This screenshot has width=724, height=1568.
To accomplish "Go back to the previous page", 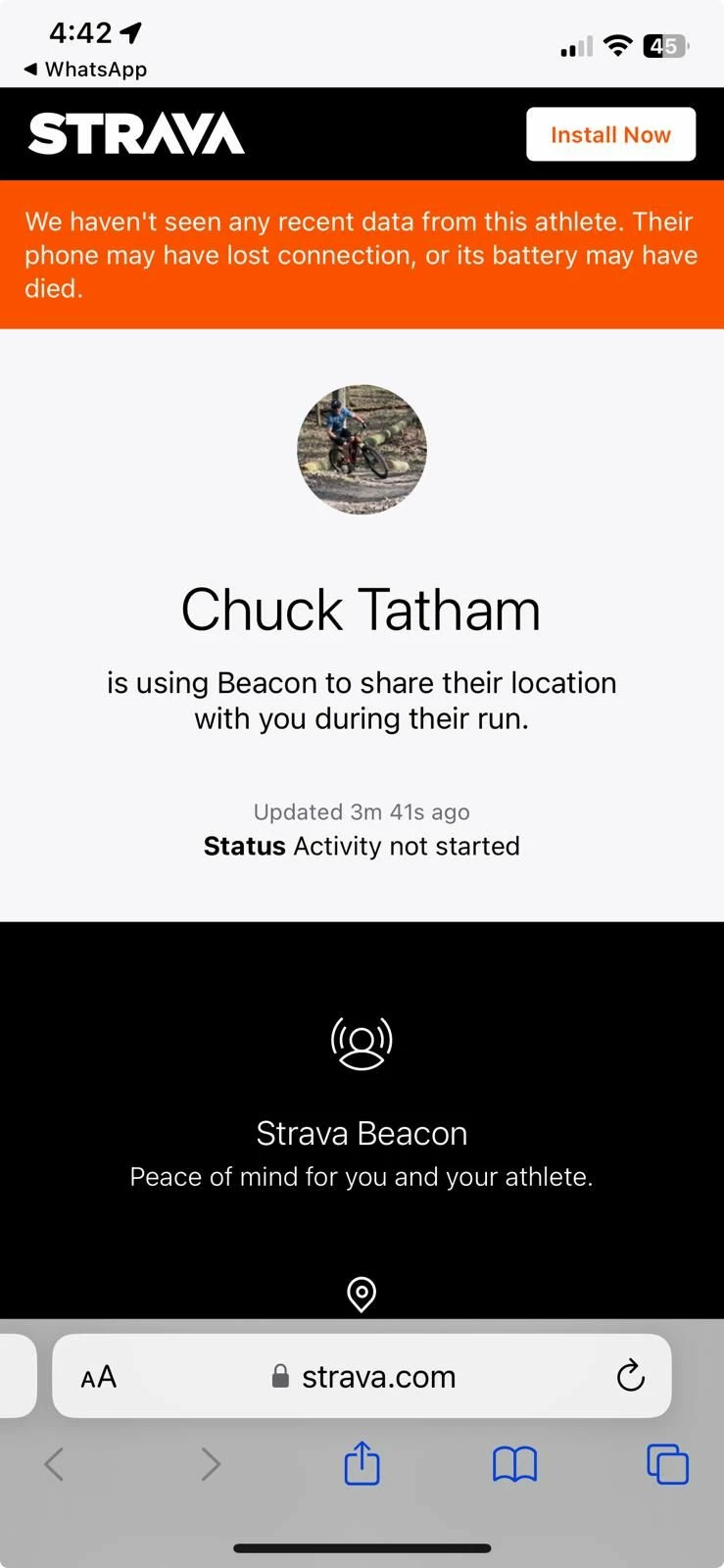I will click(55, 1465).
